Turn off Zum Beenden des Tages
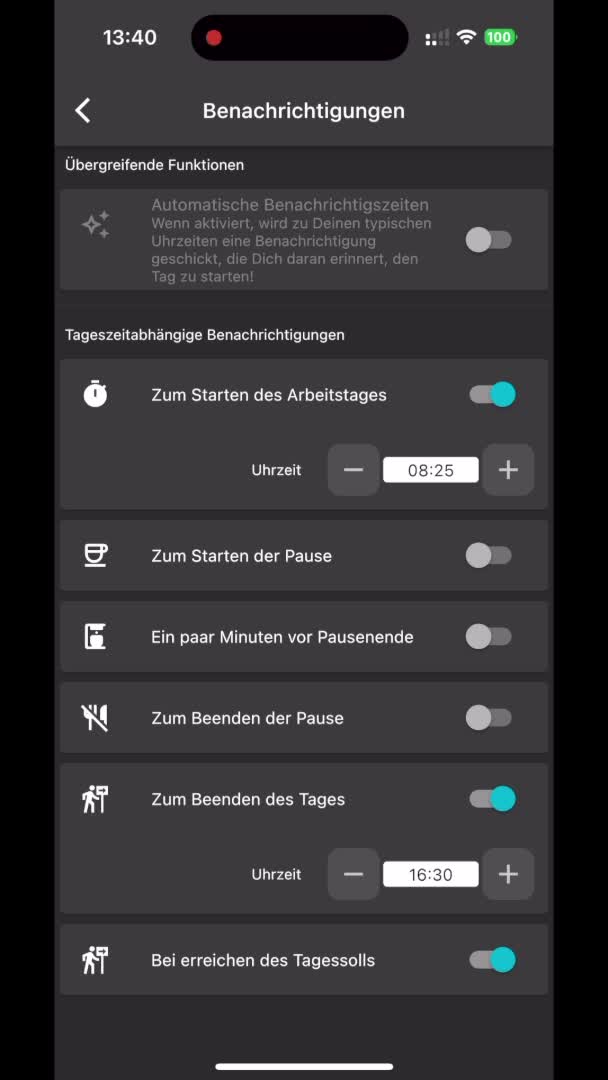 coord(492,799)
